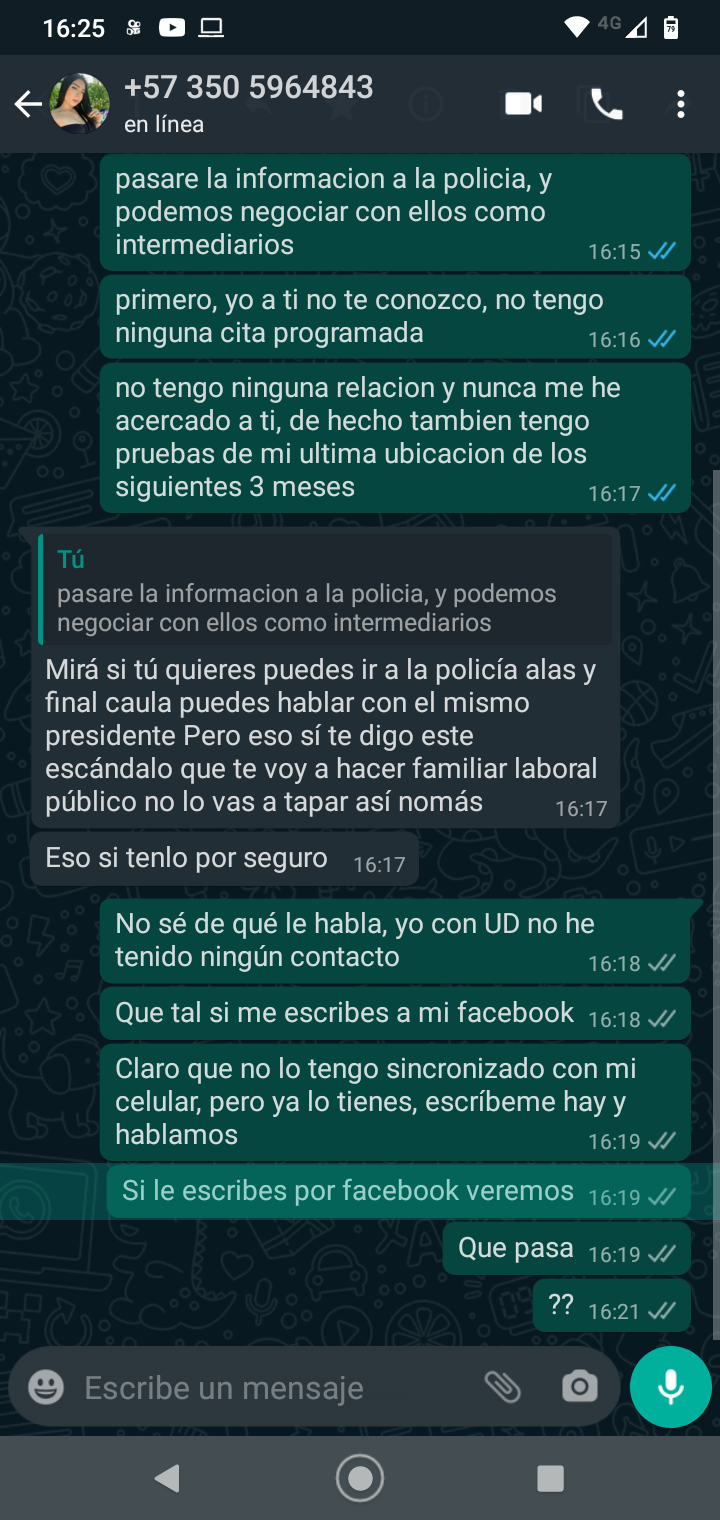
Task: Go back to the chat list
Action: click(x=28, y=104)
